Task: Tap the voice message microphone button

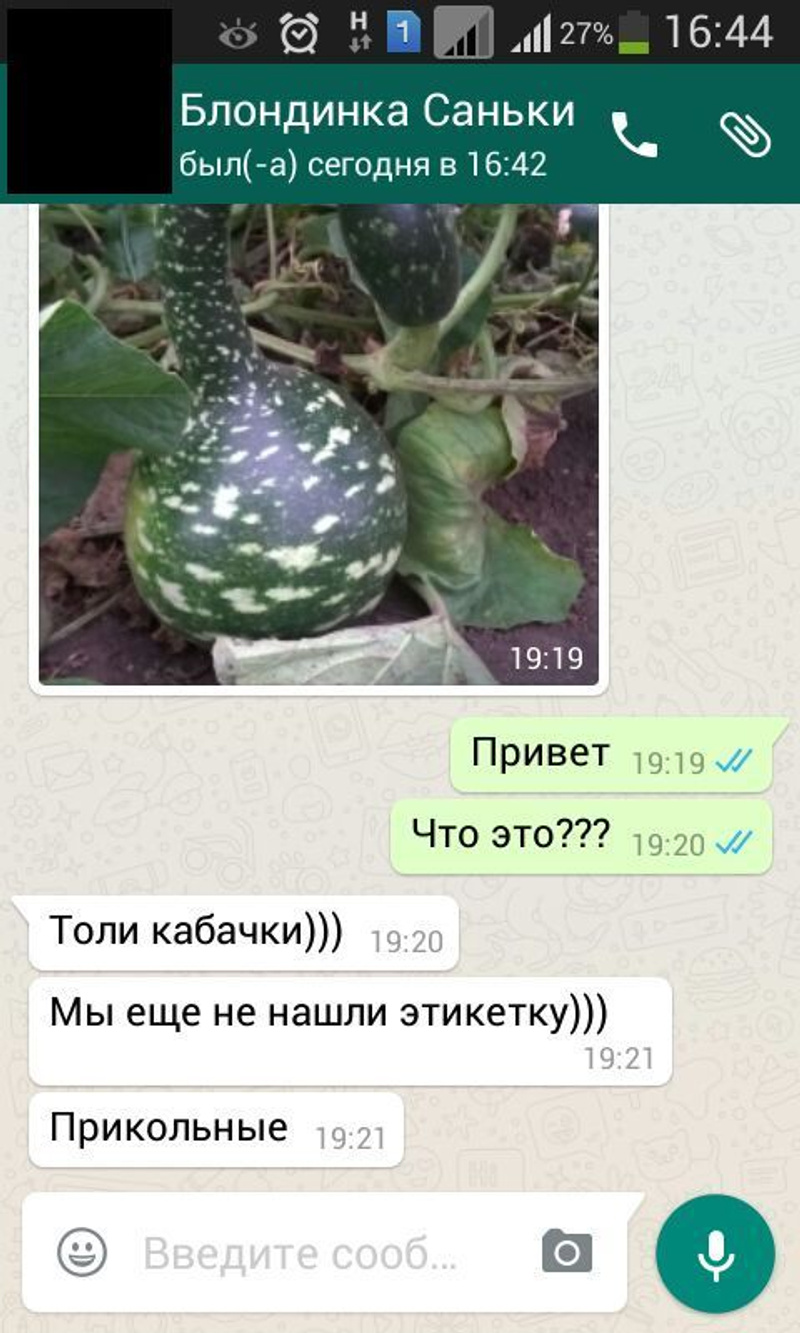Action: (x=715, y=1253)
